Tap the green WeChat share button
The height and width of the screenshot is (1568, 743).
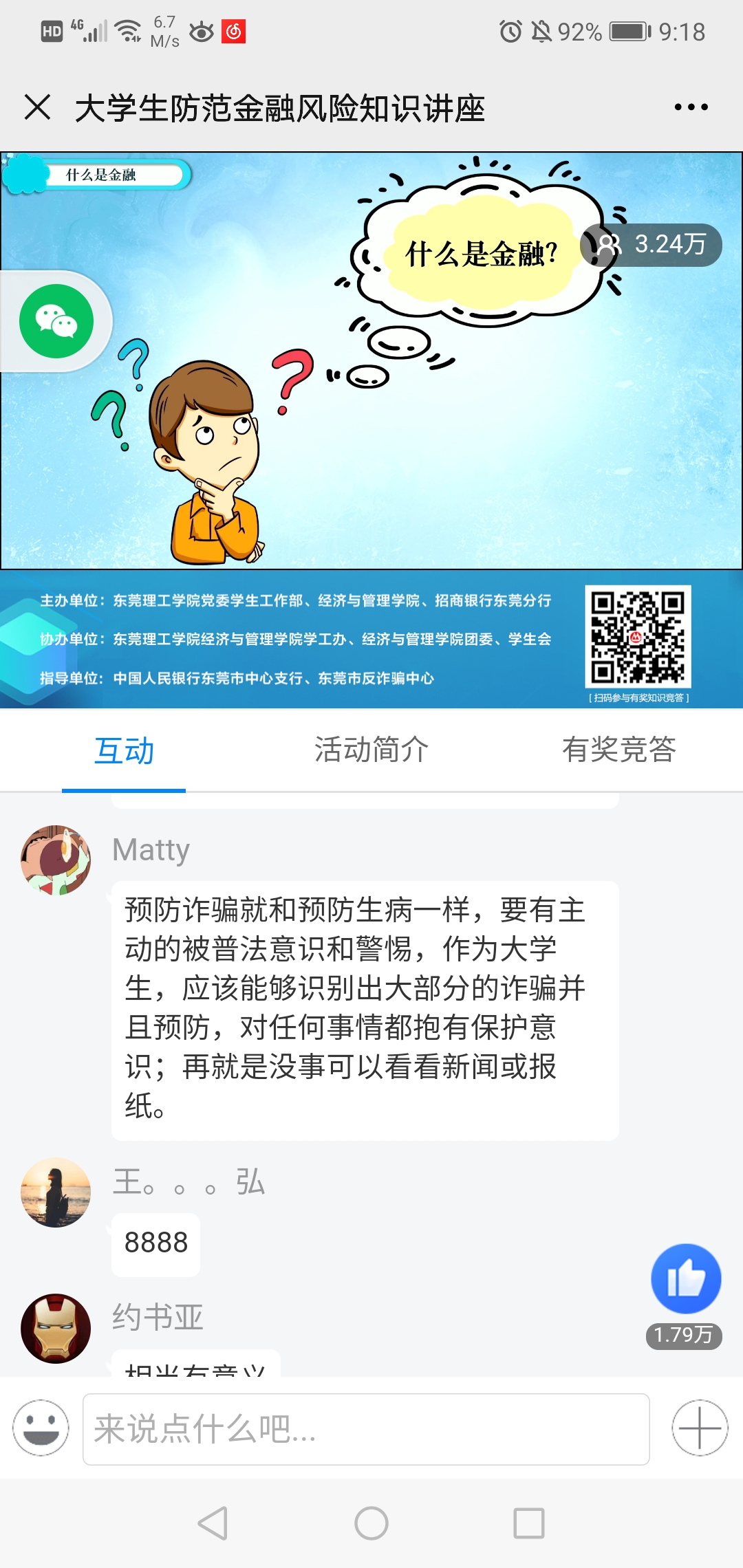pyautogui.click(x=56, y=321)
